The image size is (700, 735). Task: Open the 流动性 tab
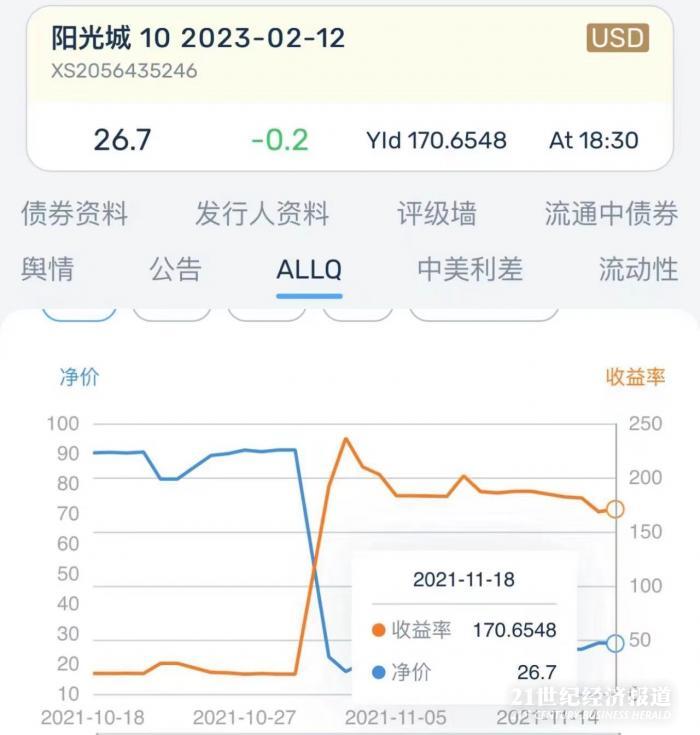638,269
